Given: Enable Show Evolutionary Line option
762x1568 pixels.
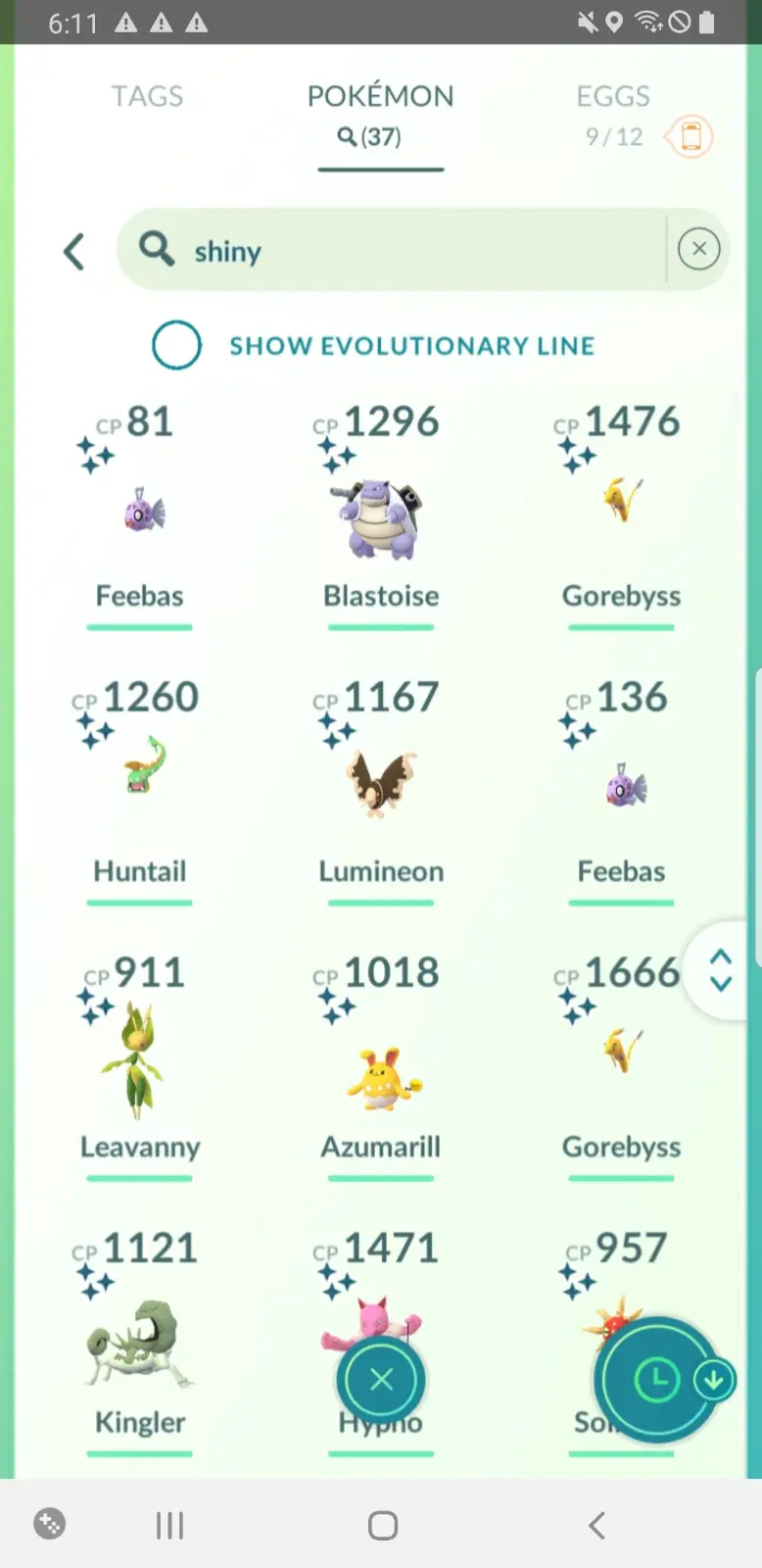Looking at the screenshot, I should (x=177, y=345).
